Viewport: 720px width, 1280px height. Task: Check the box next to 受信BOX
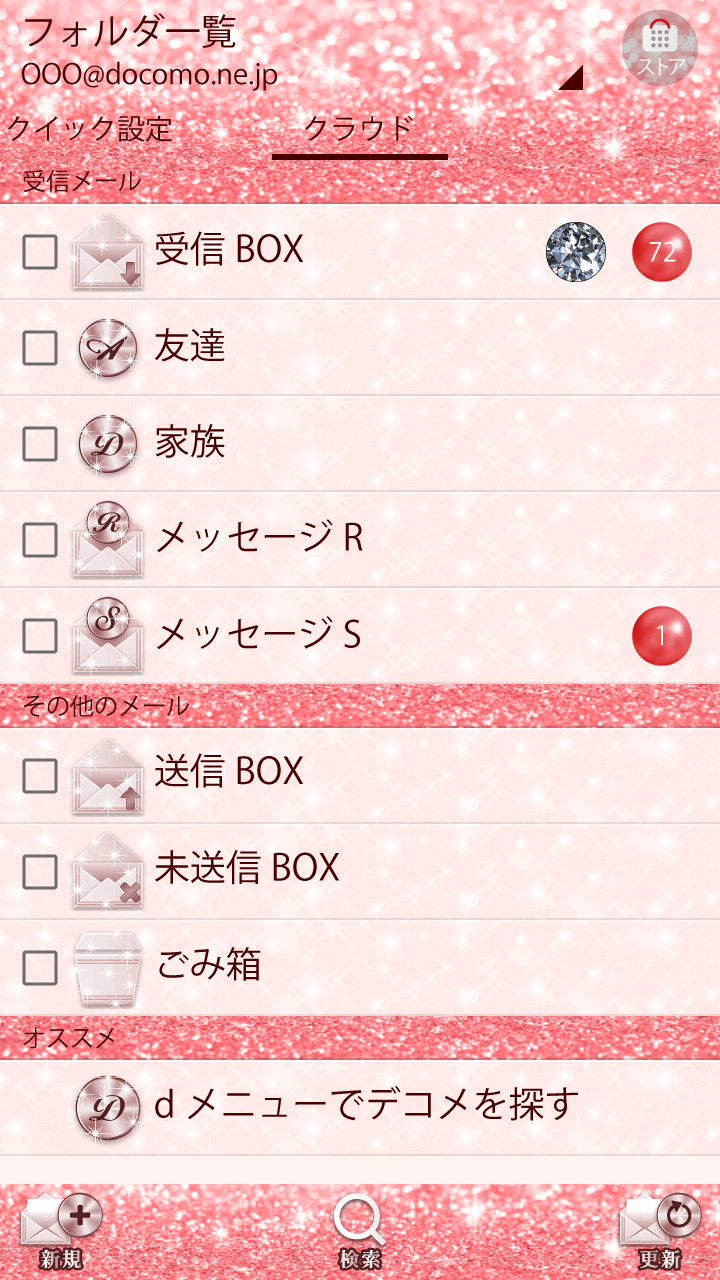(x=40, y=253)
